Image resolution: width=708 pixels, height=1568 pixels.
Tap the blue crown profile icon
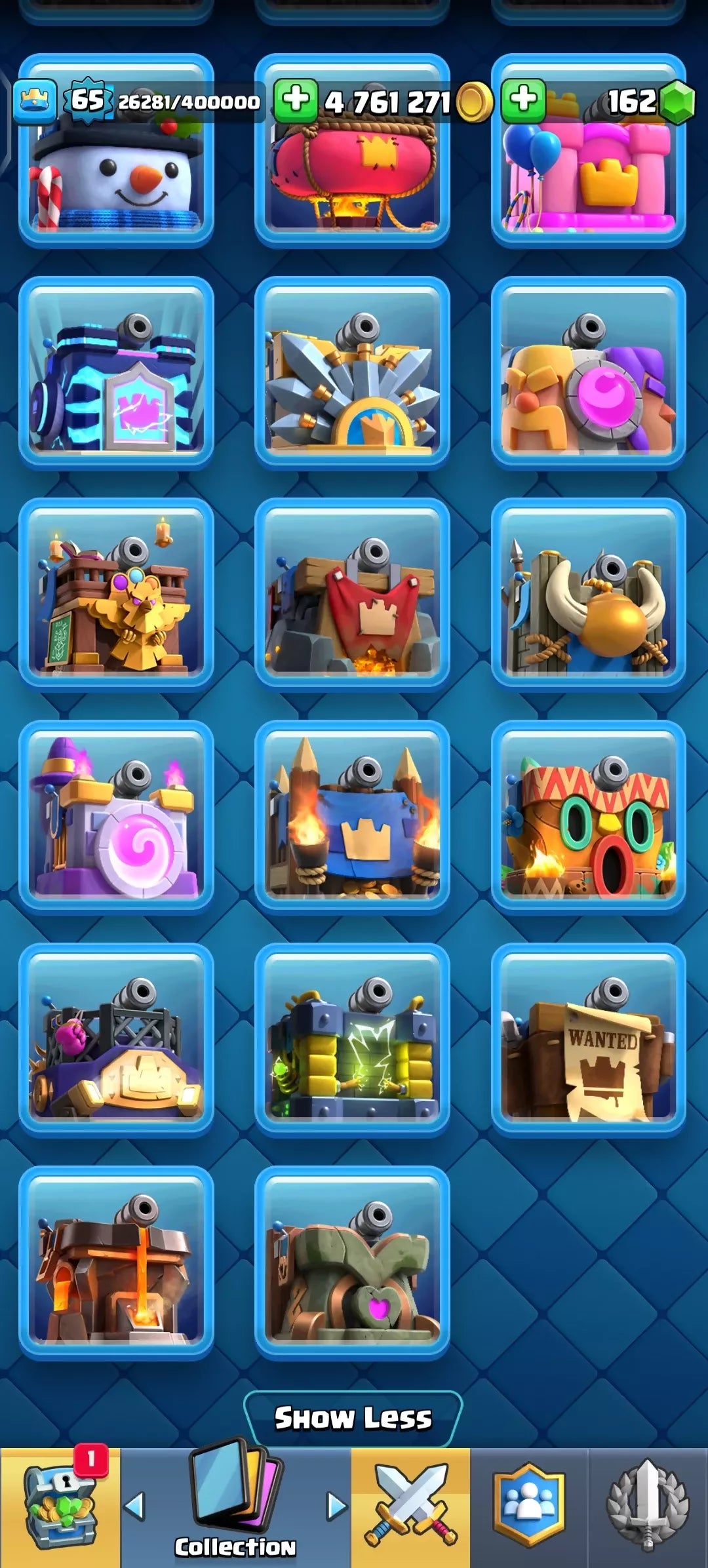tap(35, 101)
